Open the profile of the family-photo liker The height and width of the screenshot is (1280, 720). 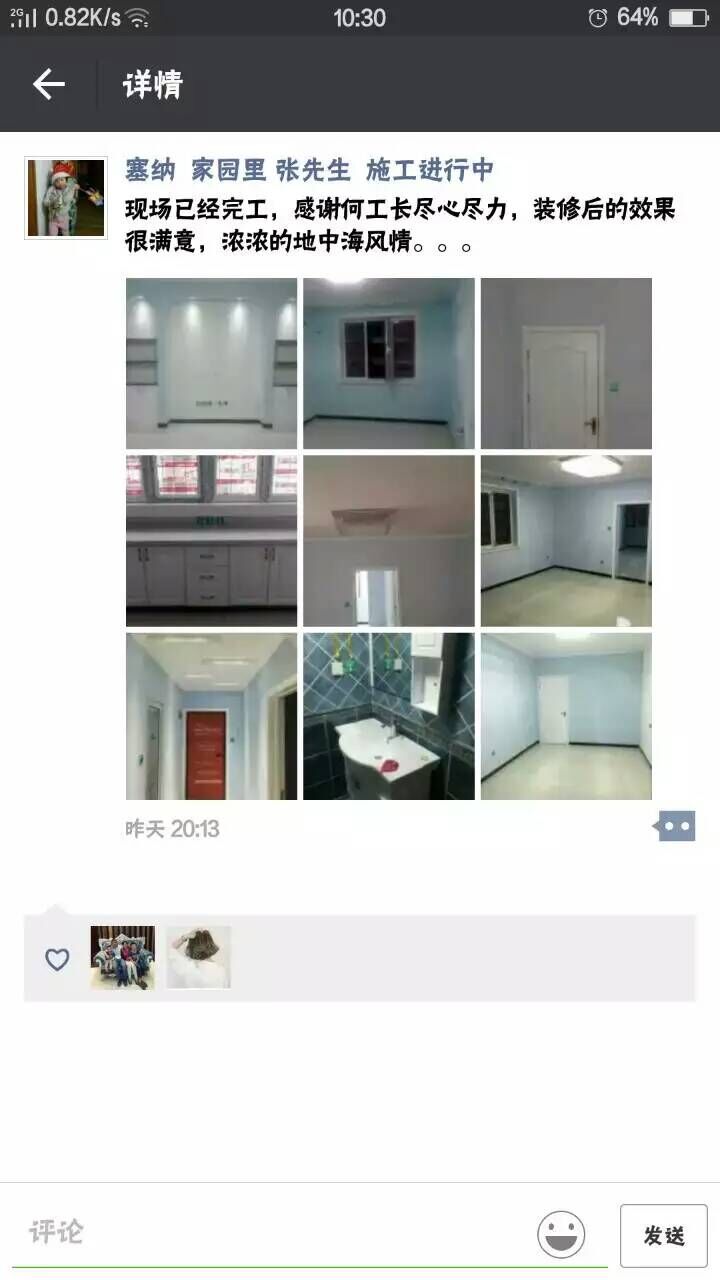pos(123,957)
